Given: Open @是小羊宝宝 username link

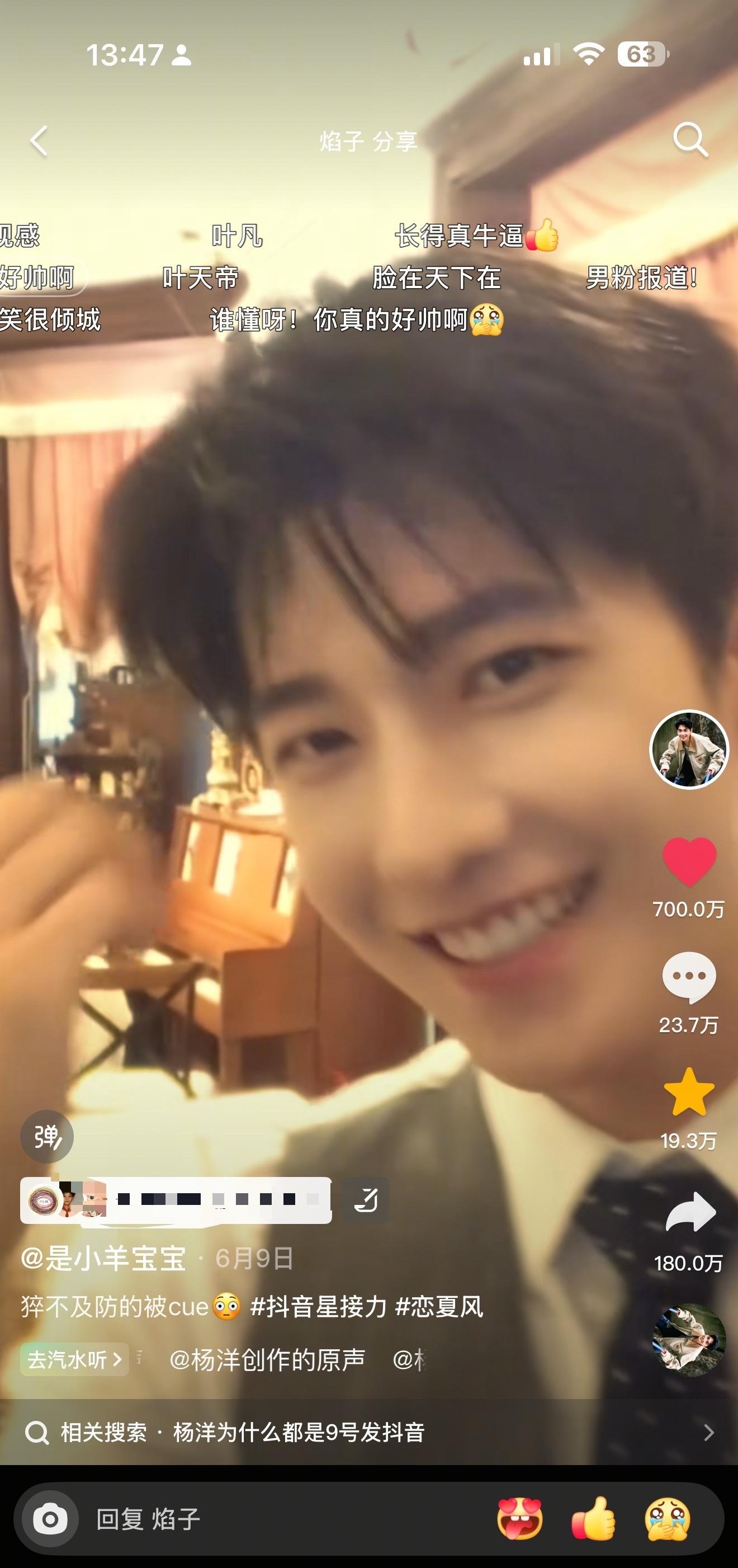Looking at the screenshot, I should click(x=103, y=1258).
